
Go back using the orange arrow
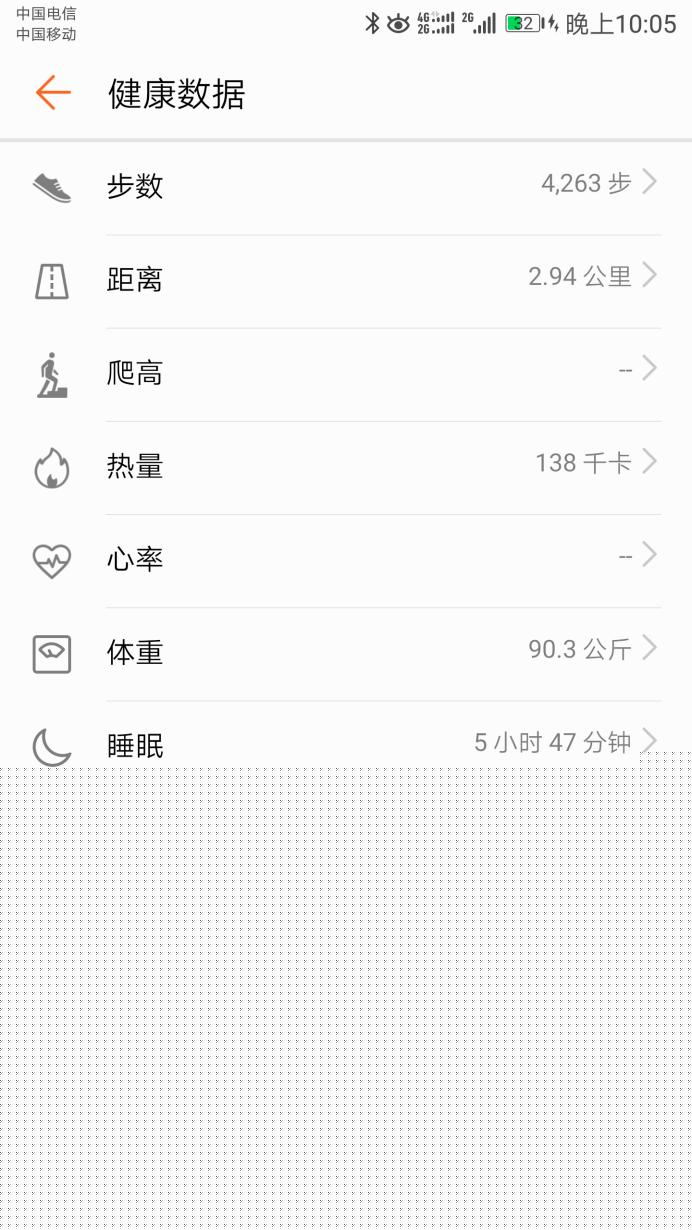[x=53, y=93]
